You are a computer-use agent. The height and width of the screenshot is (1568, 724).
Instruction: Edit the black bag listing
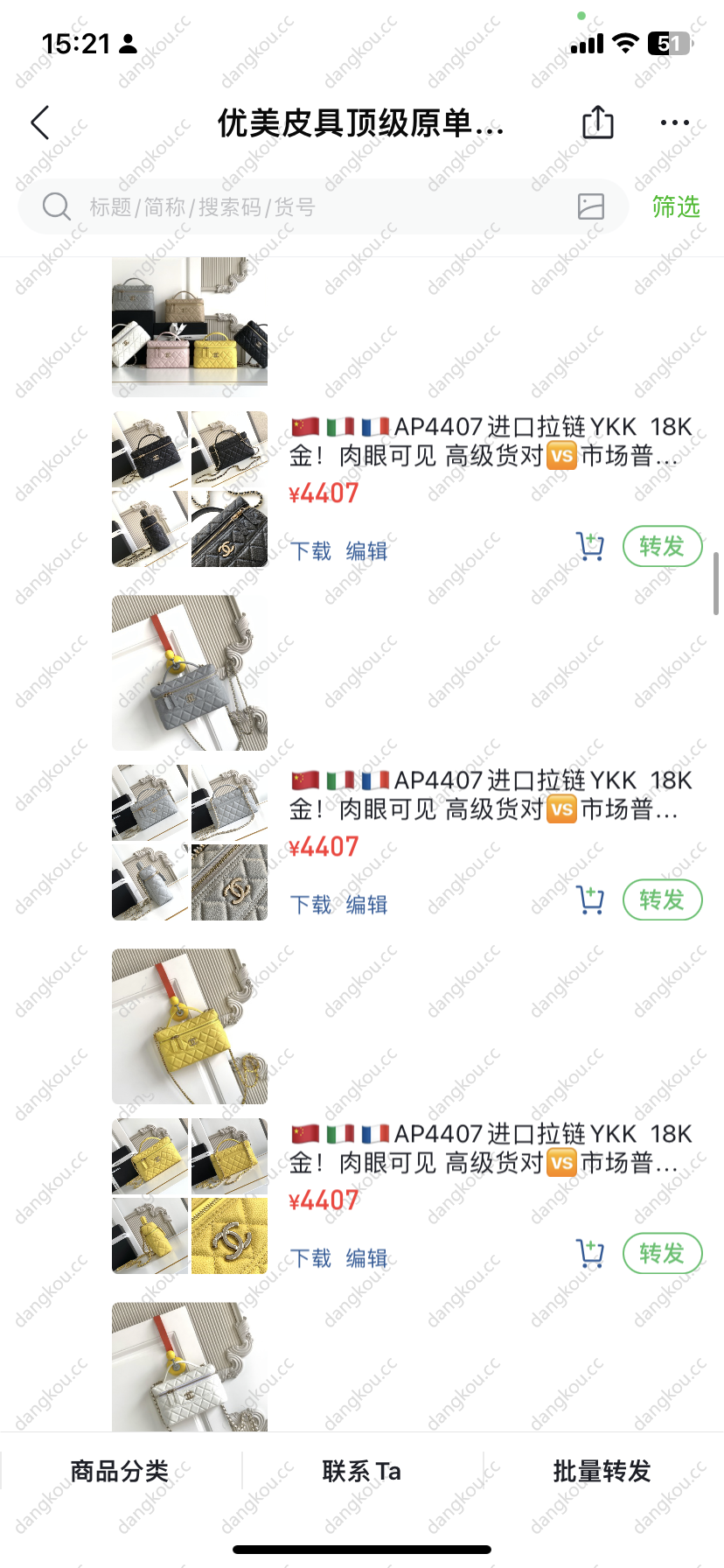pyautogui.click(x=366, y=551)
